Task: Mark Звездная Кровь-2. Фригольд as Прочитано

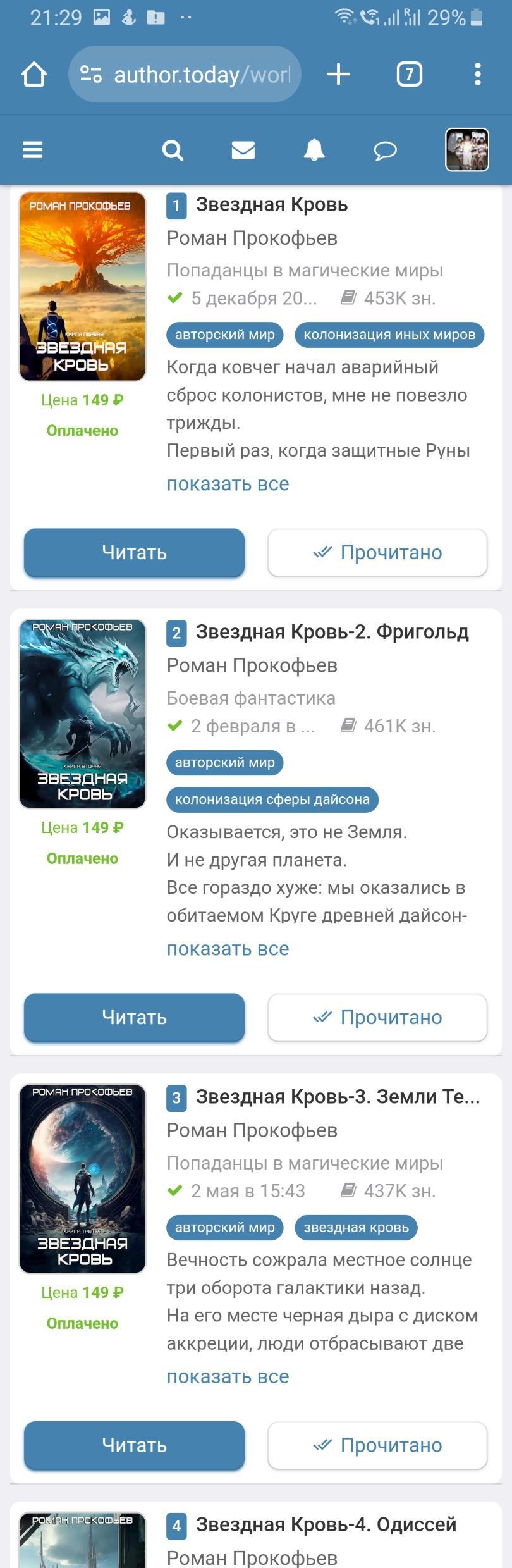Action: tap(377, 1018)
